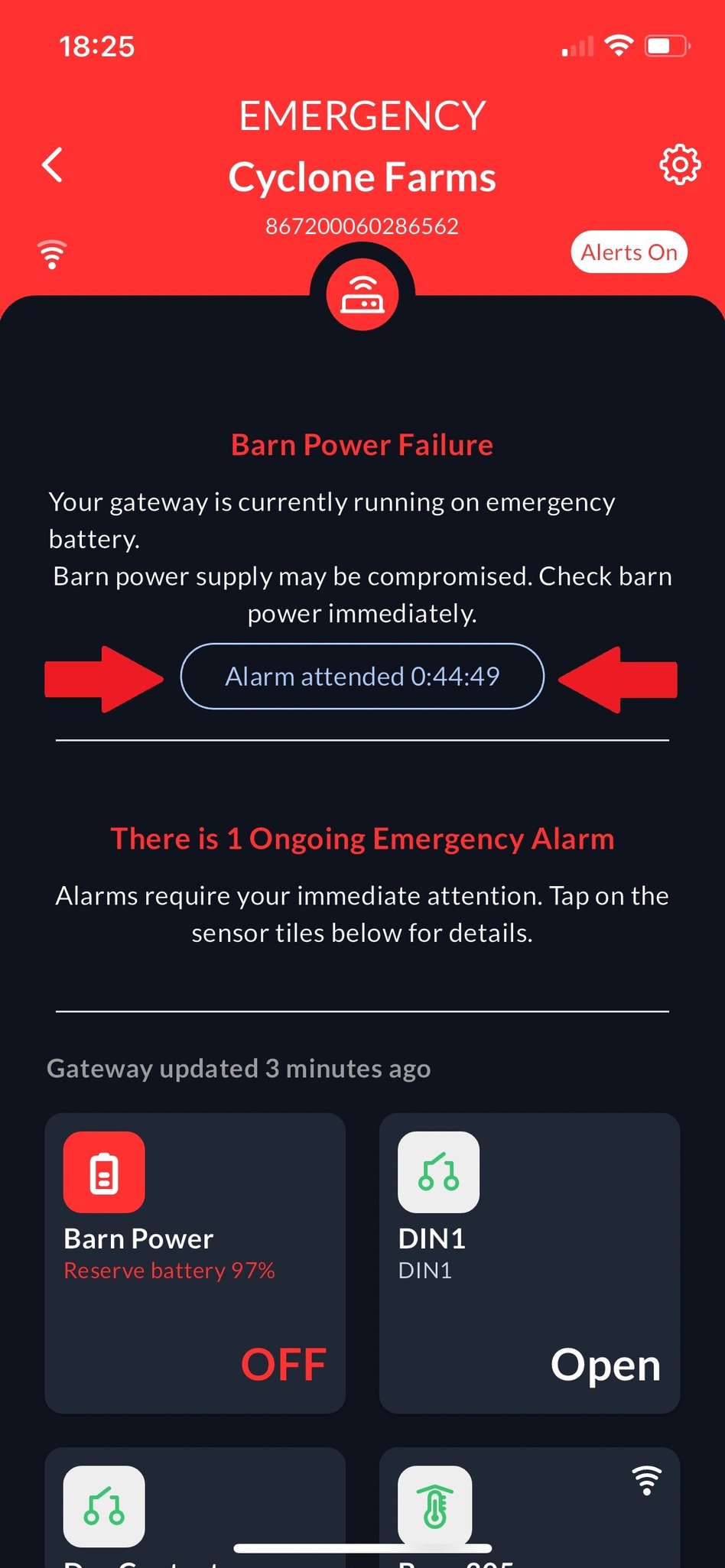Open the gateway router icon above the alarm panel

[x=362, y=294]
